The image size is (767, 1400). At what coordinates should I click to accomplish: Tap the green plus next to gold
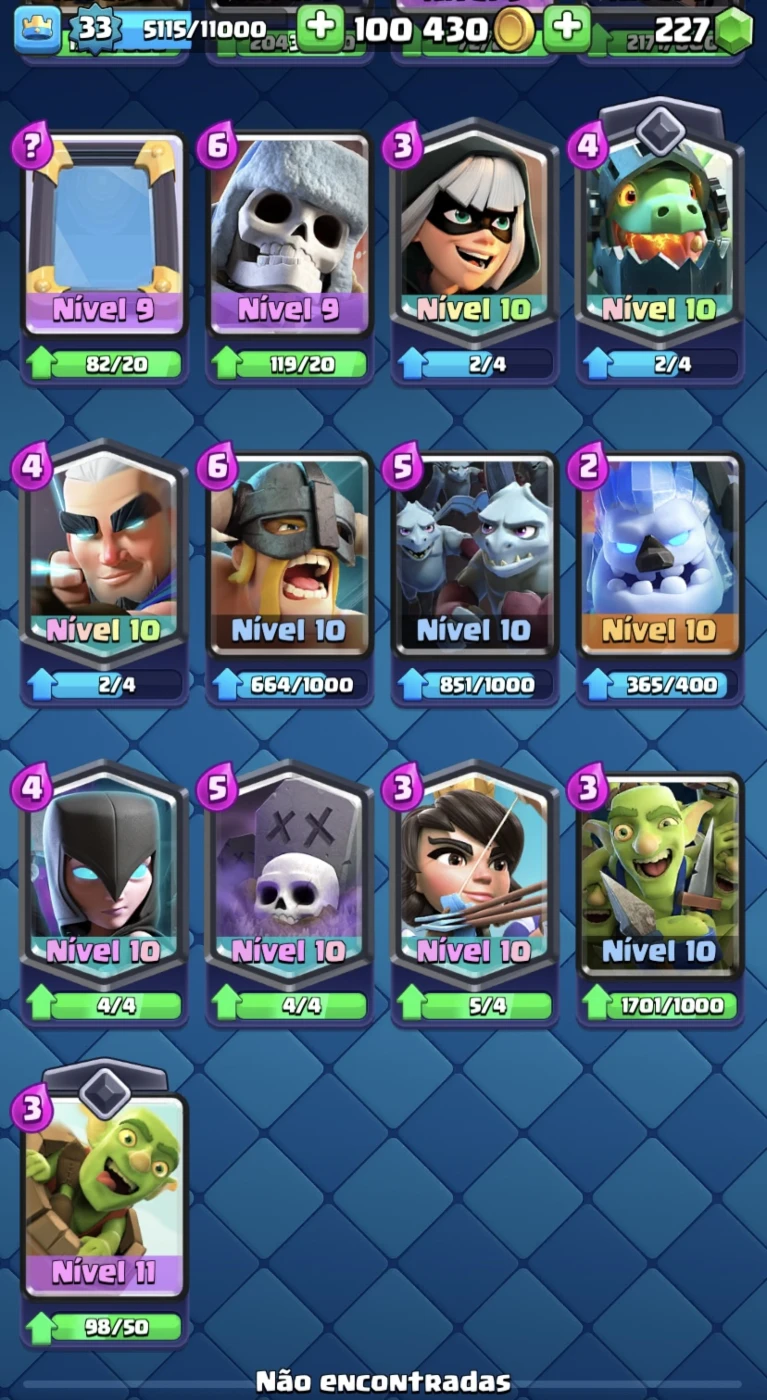coord(321,26)
